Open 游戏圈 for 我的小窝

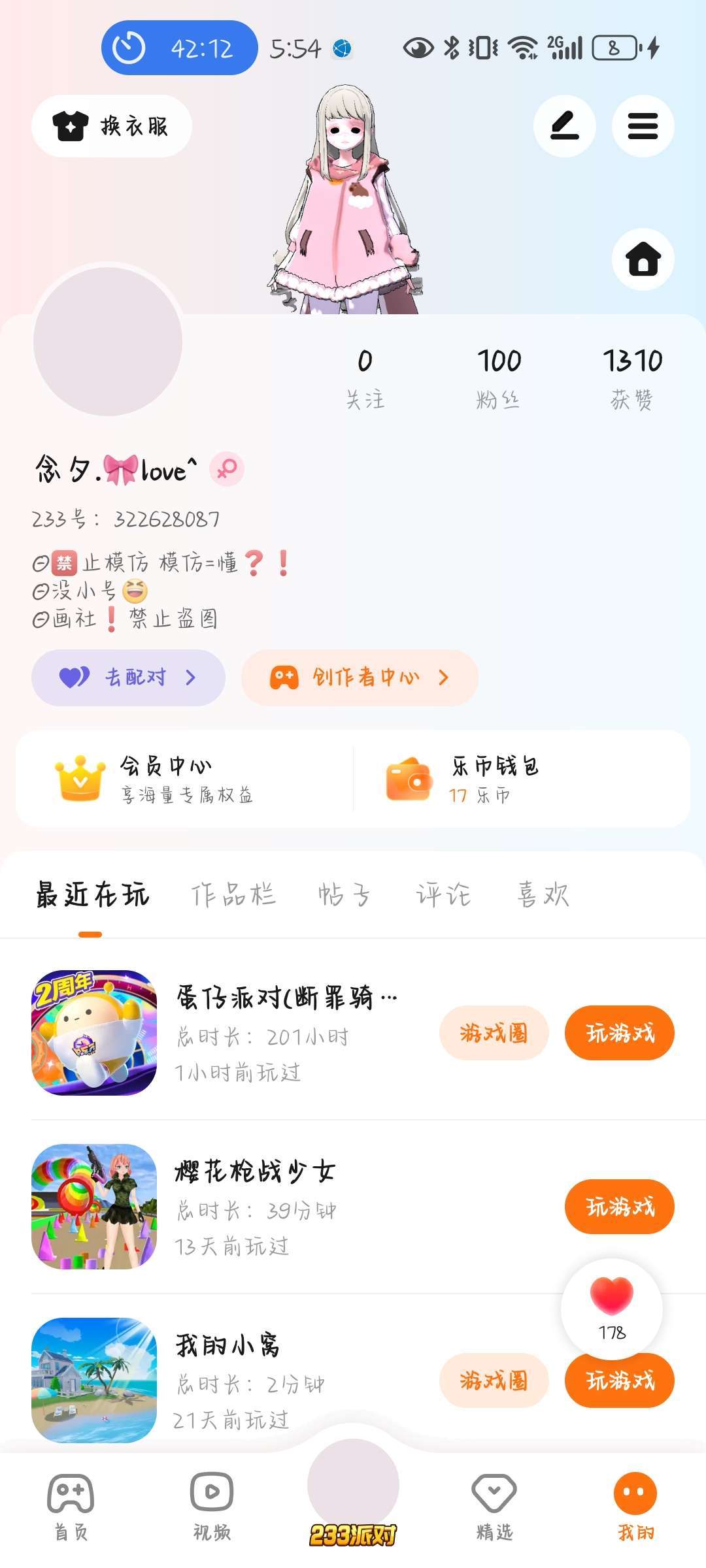[494, 1380]
